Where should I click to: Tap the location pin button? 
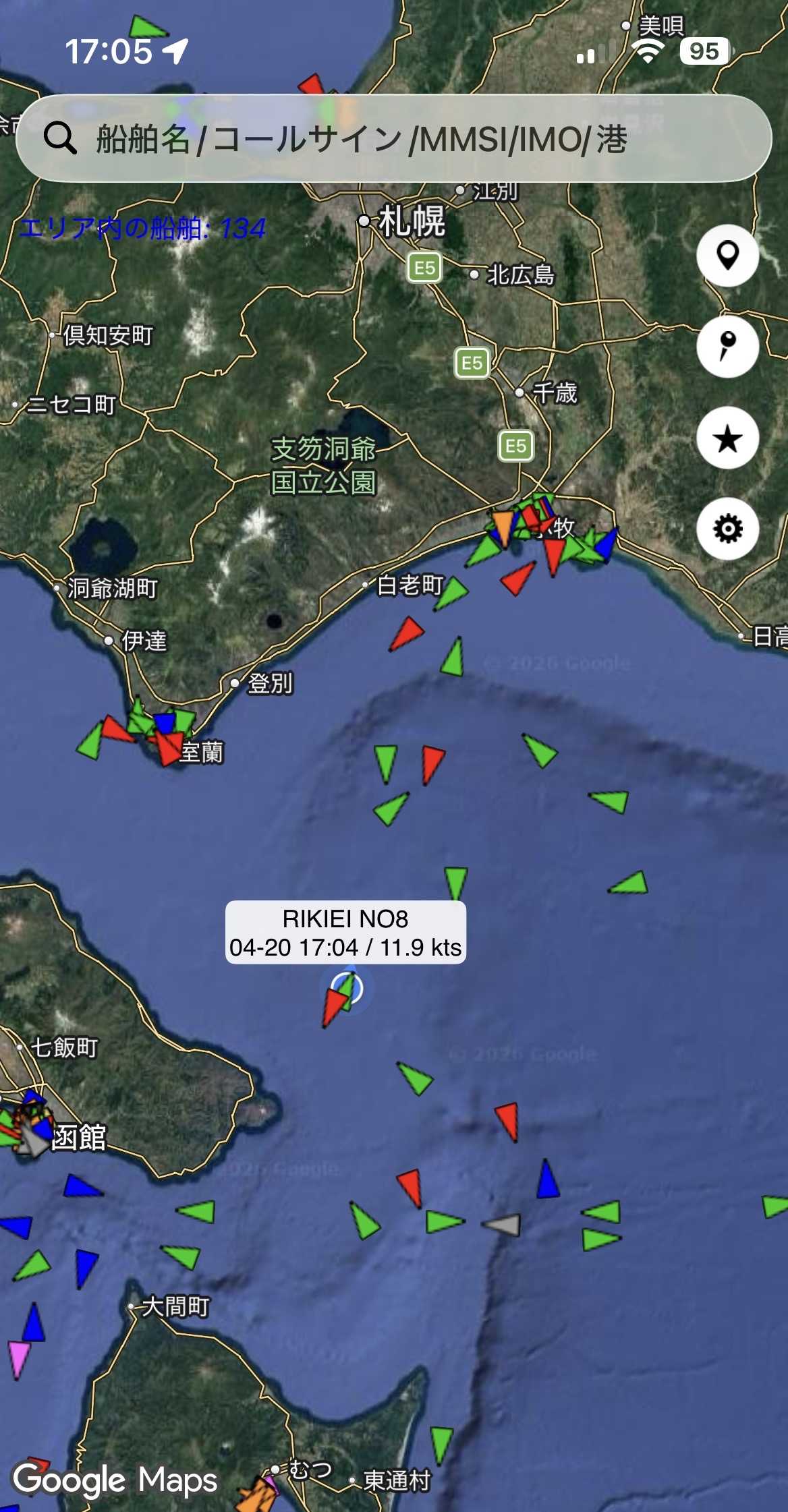tap(727, 256)
